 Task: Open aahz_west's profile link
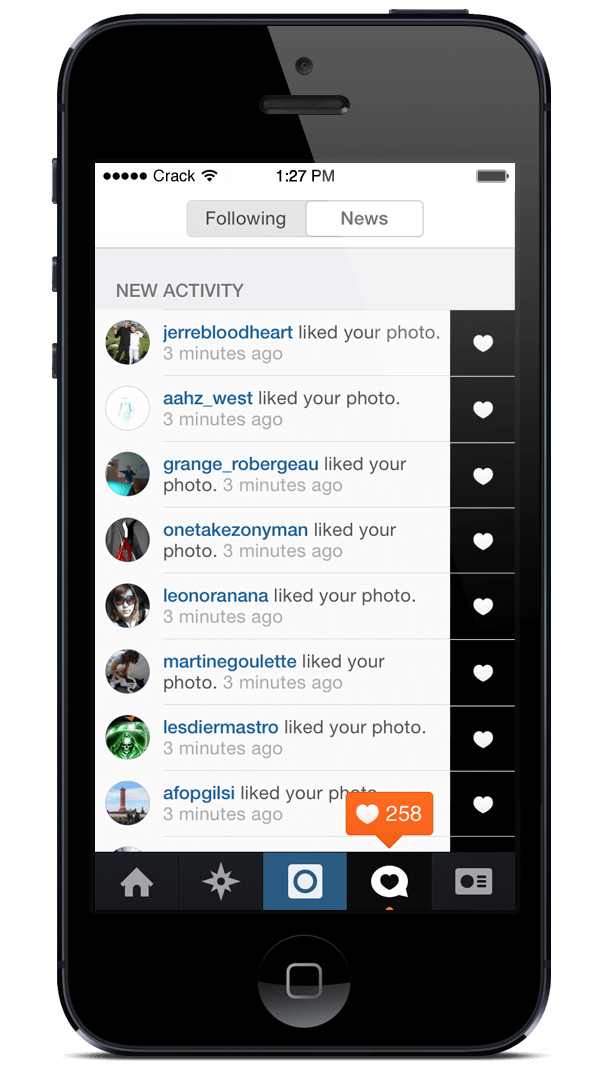(x=208, y=398)
